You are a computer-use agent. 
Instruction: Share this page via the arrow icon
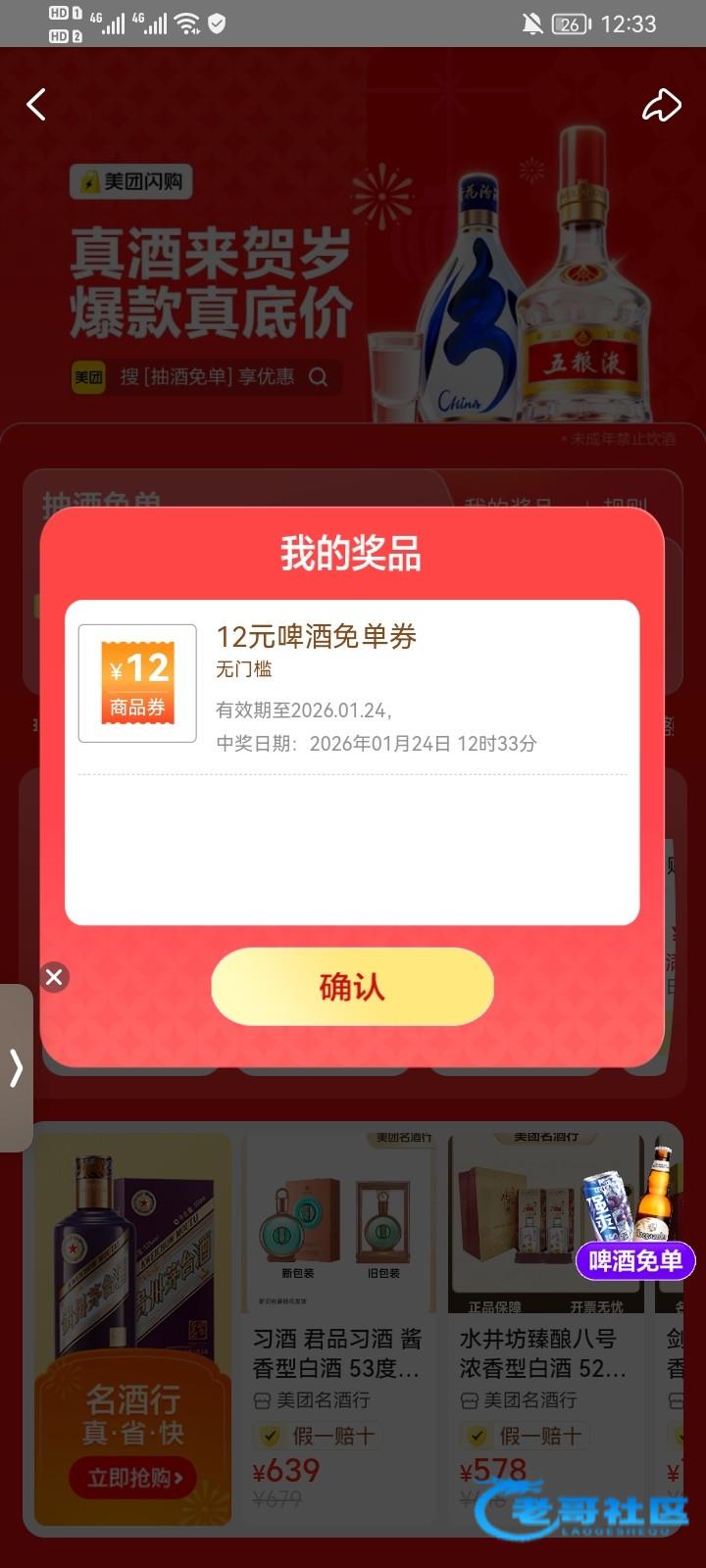click(661, 105)
